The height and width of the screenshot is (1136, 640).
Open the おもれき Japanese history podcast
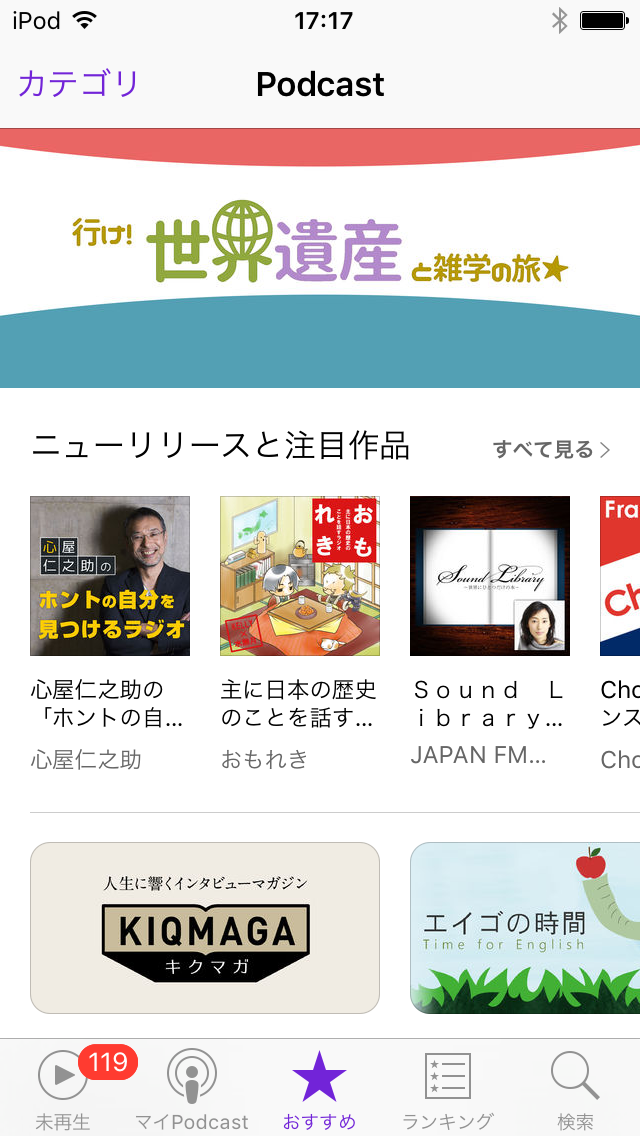[299, 576]
